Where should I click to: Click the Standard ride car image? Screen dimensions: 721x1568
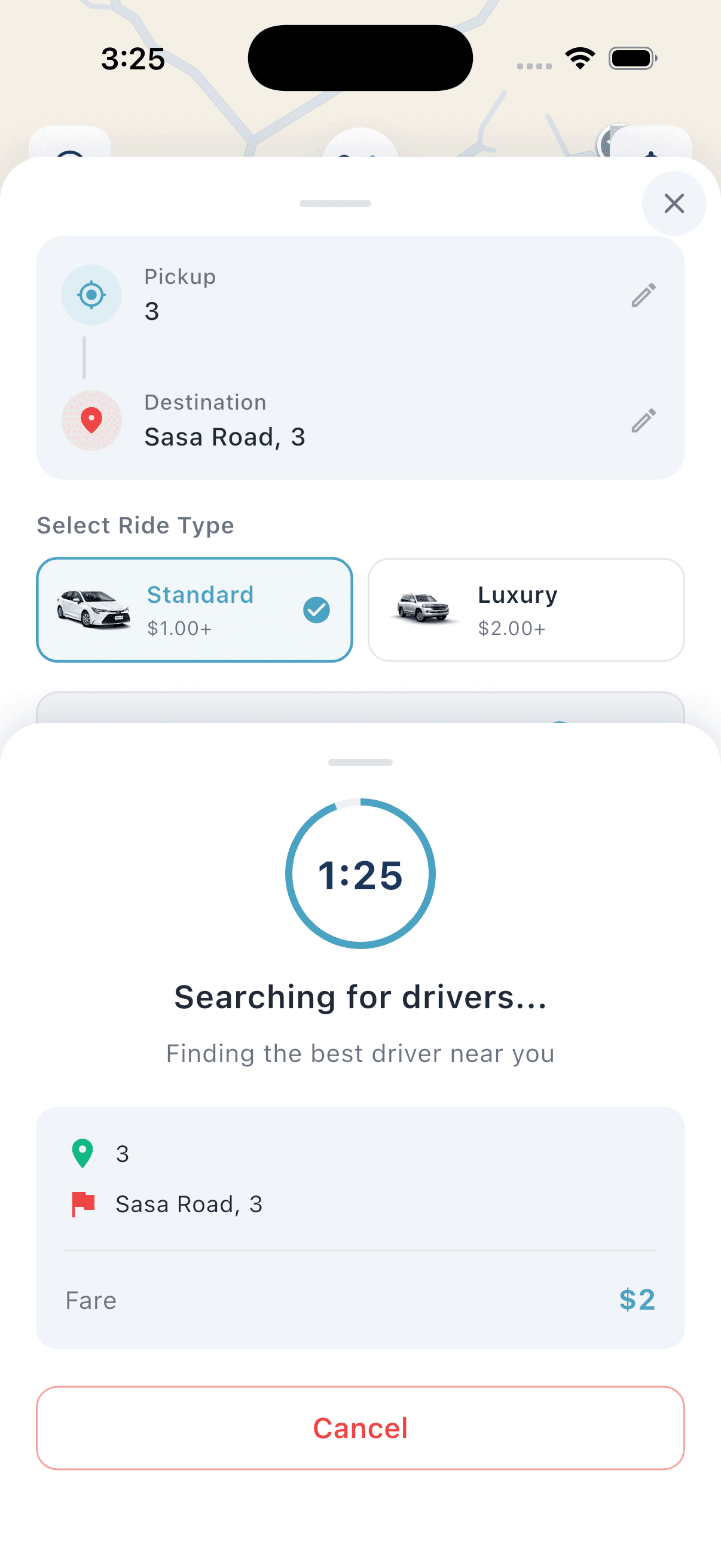[x=94, y=609]
